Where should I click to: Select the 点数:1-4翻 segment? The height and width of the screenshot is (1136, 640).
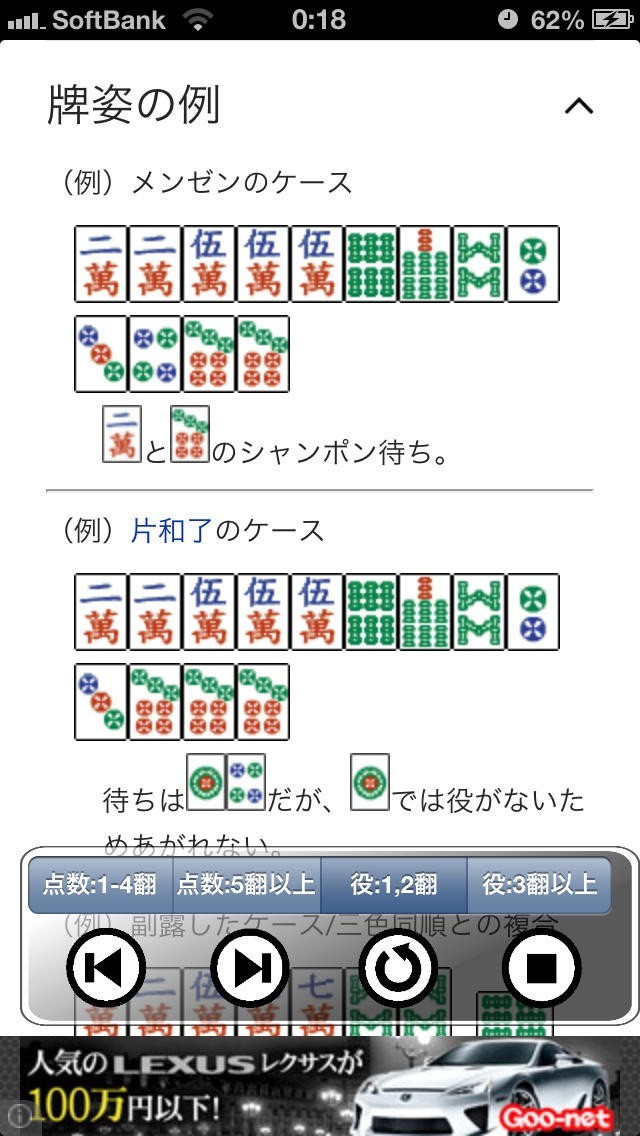click(x=100, y=885)
